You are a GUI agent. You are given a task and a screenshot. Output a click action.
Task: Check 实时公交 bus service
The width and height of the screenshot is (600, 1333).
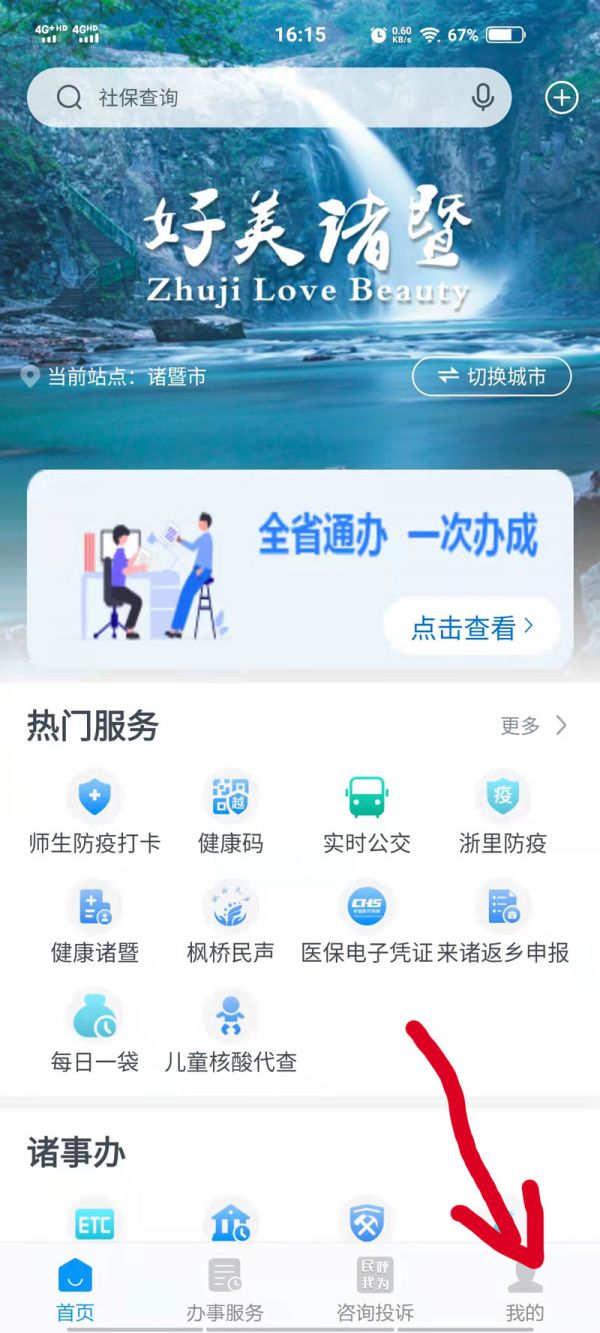[x=366, y=814]
